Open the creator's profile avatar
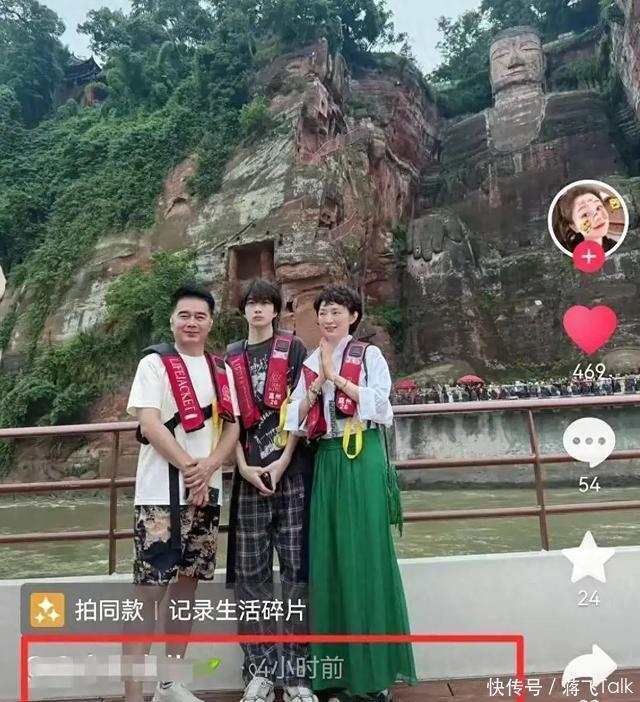Image resolution: width=640 pixels, height=702 pixels. click(587, 216)
